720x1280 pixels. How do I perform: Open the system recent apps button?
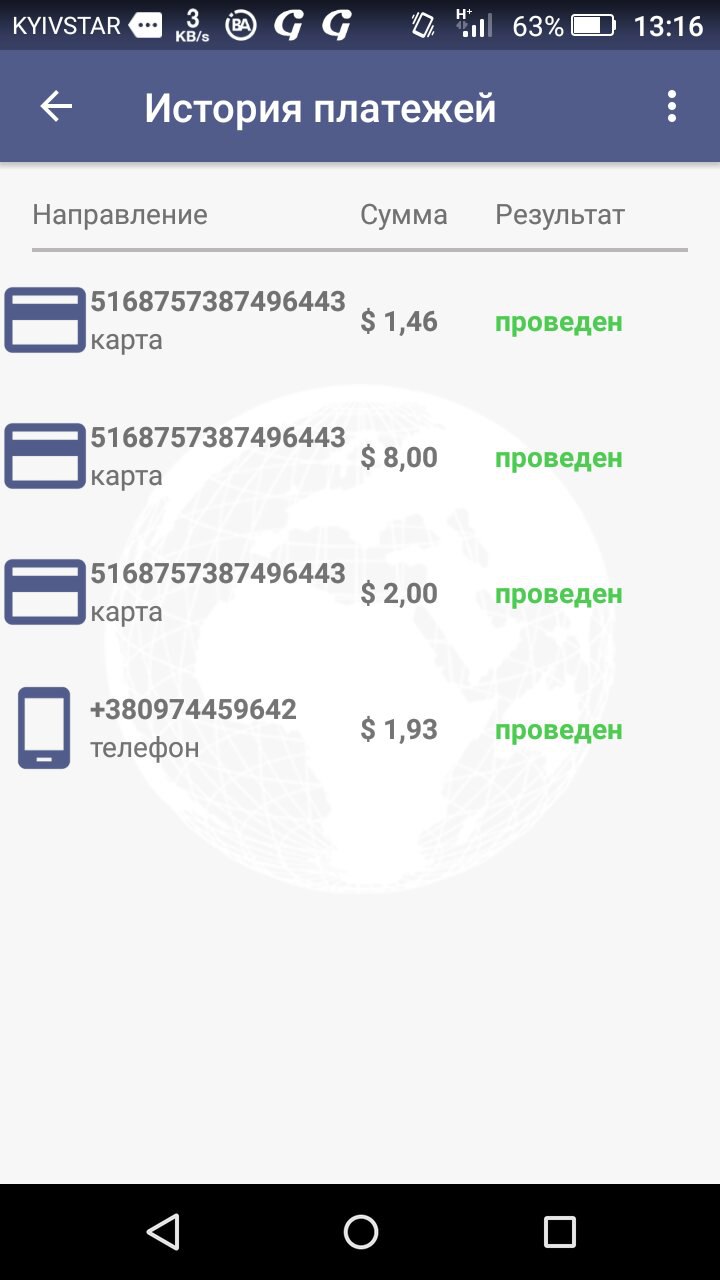tap(559, 1232)
